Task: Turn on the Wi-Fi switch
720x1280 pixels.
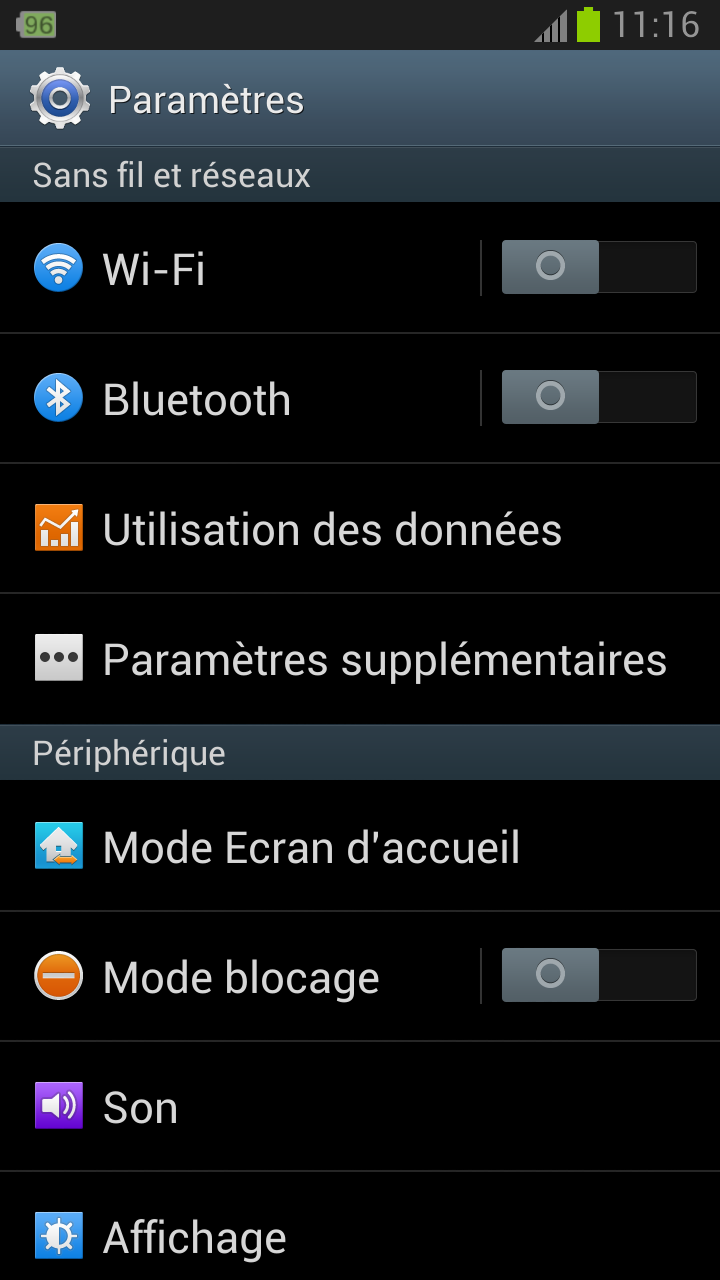Action: (599, 267)
